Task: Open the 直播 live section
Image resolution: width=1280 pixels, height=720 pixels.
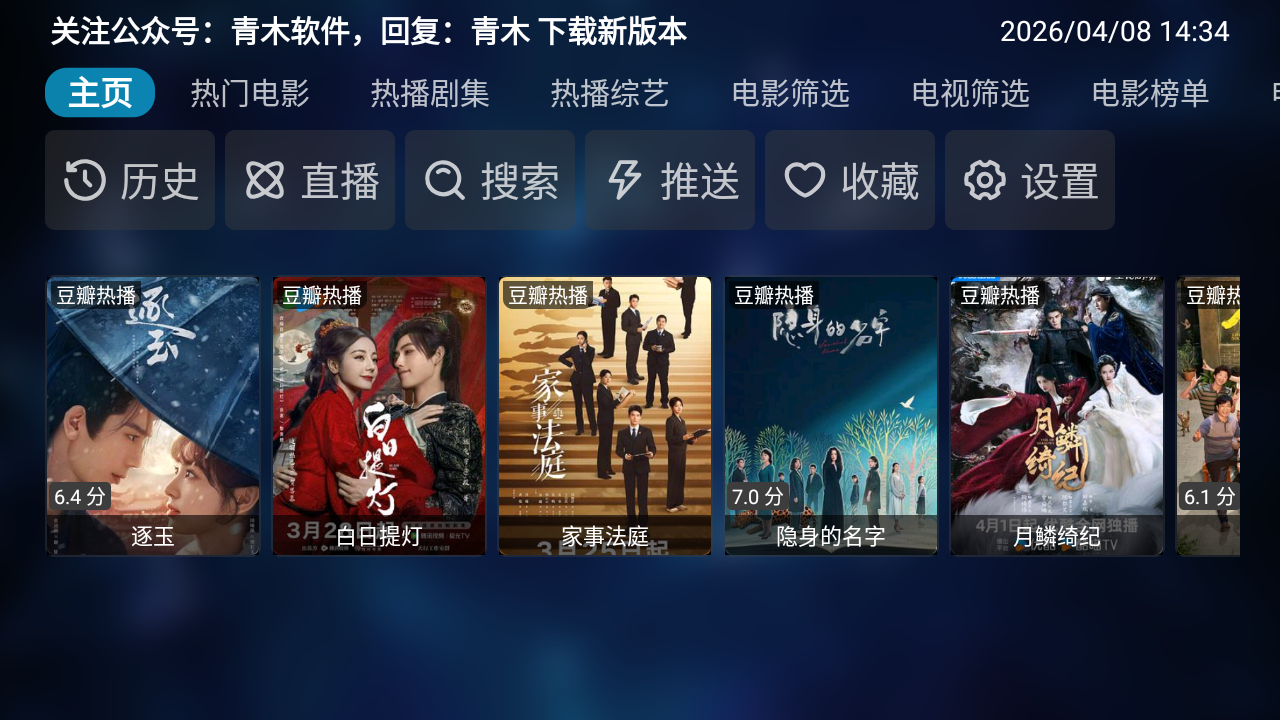Action: (310, 181)
